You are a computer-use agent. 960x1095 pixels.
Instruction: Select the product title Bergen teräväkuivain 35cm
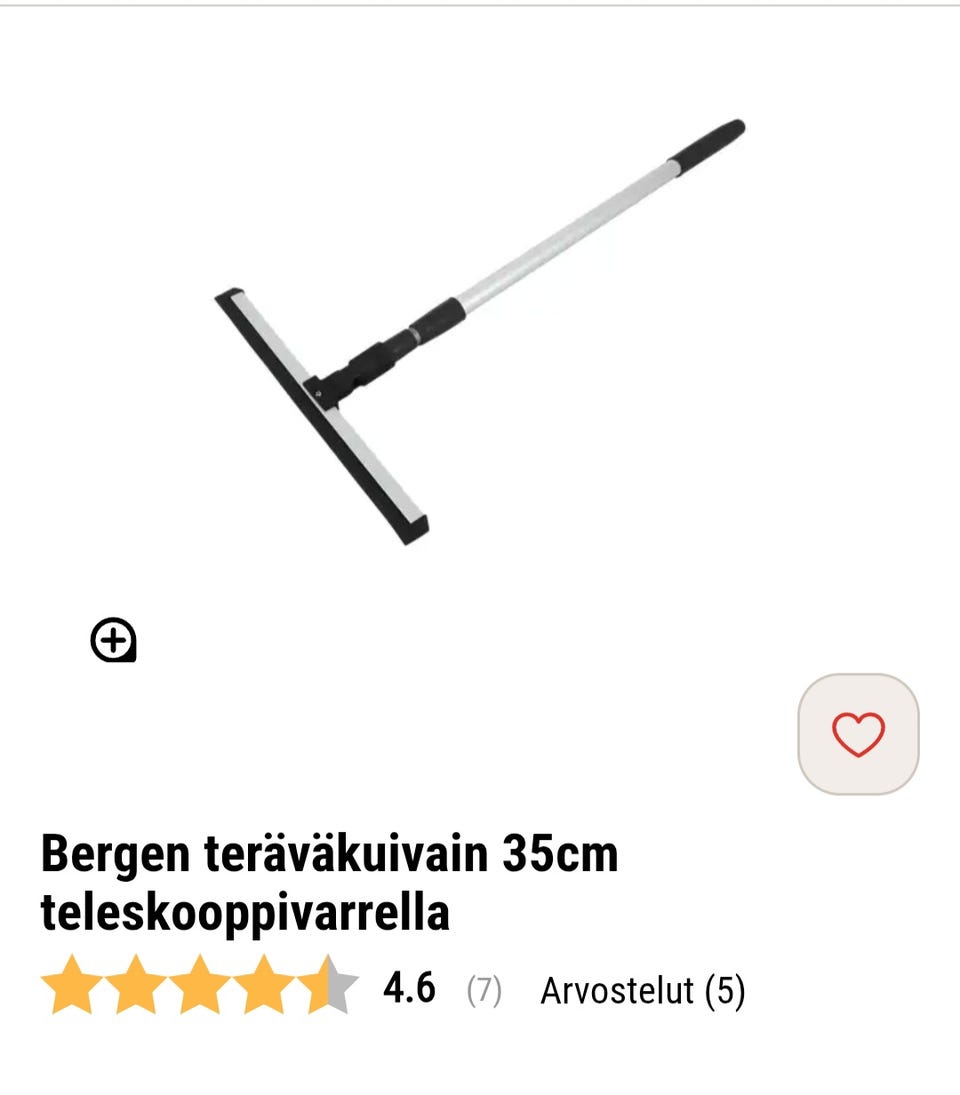point(330,854)
